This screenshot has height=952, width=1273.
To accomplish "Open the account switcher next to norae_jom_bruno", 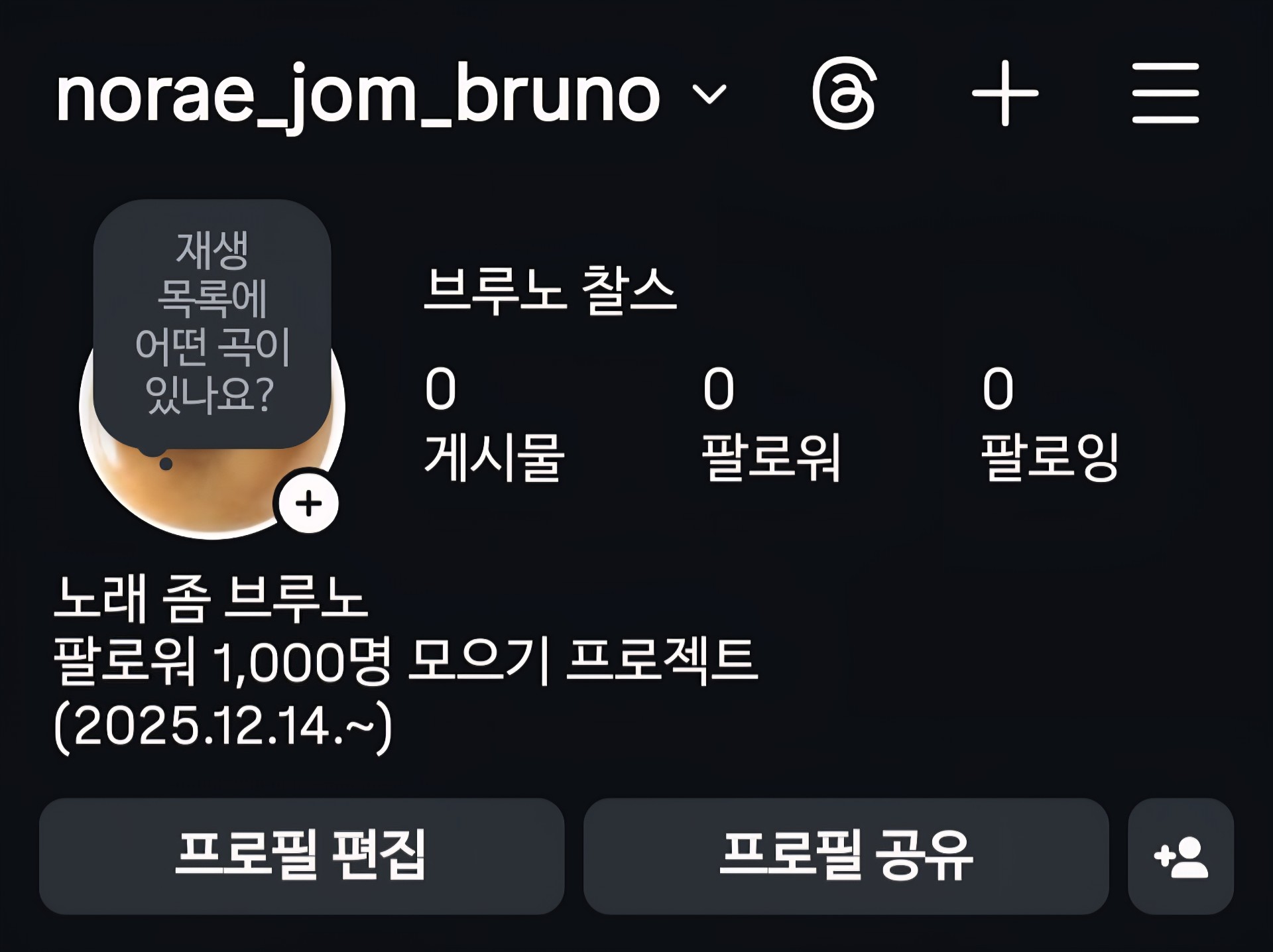I will point(709,94).
